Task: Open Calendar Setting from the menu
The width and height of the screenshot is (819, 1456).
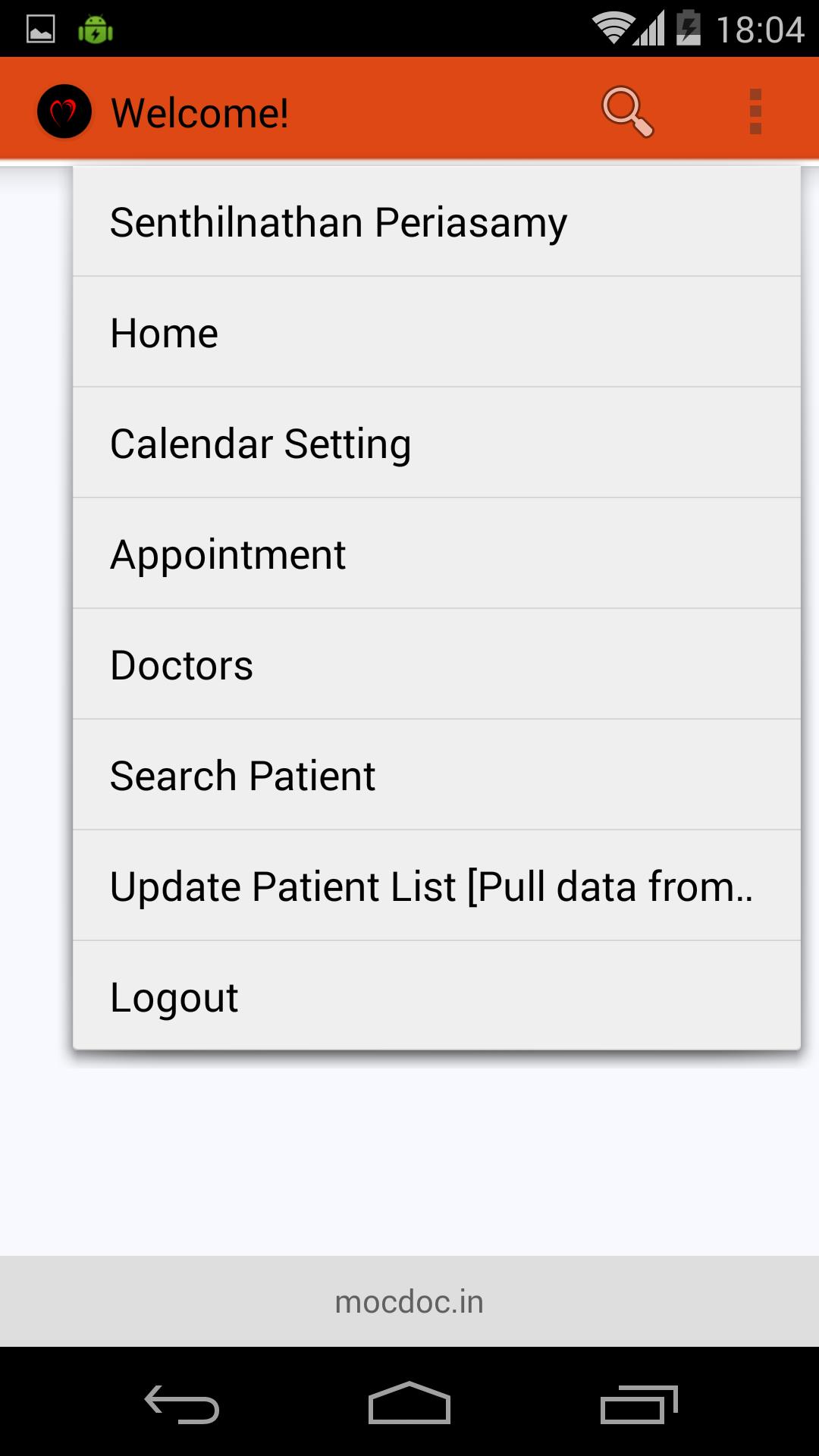Action: [x=436, y=443]
